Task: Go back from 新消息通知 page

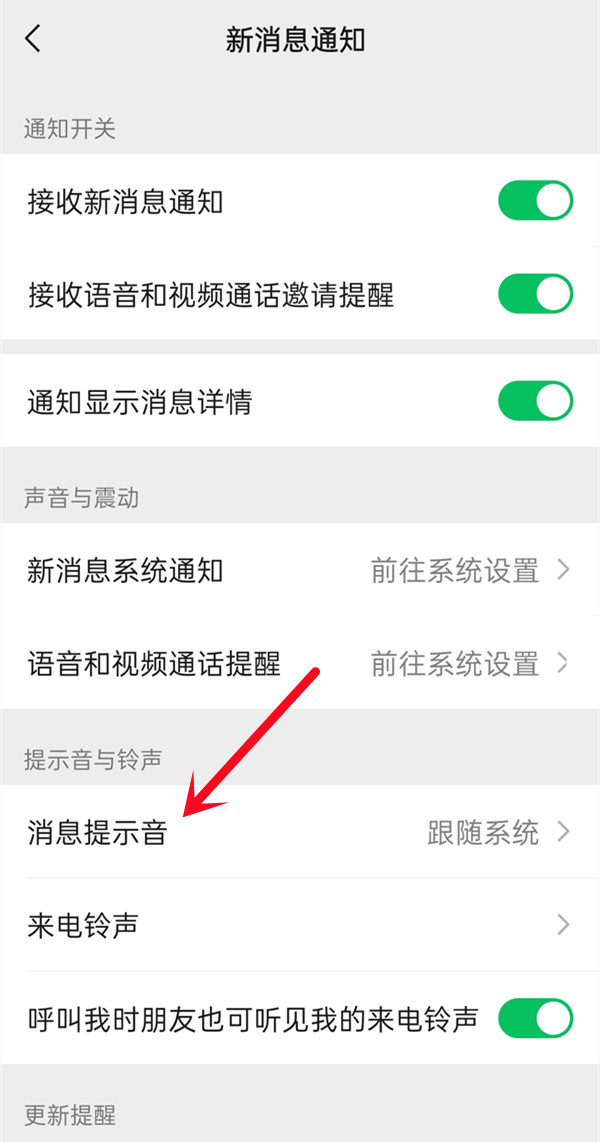Action: [x=34, y=40]
